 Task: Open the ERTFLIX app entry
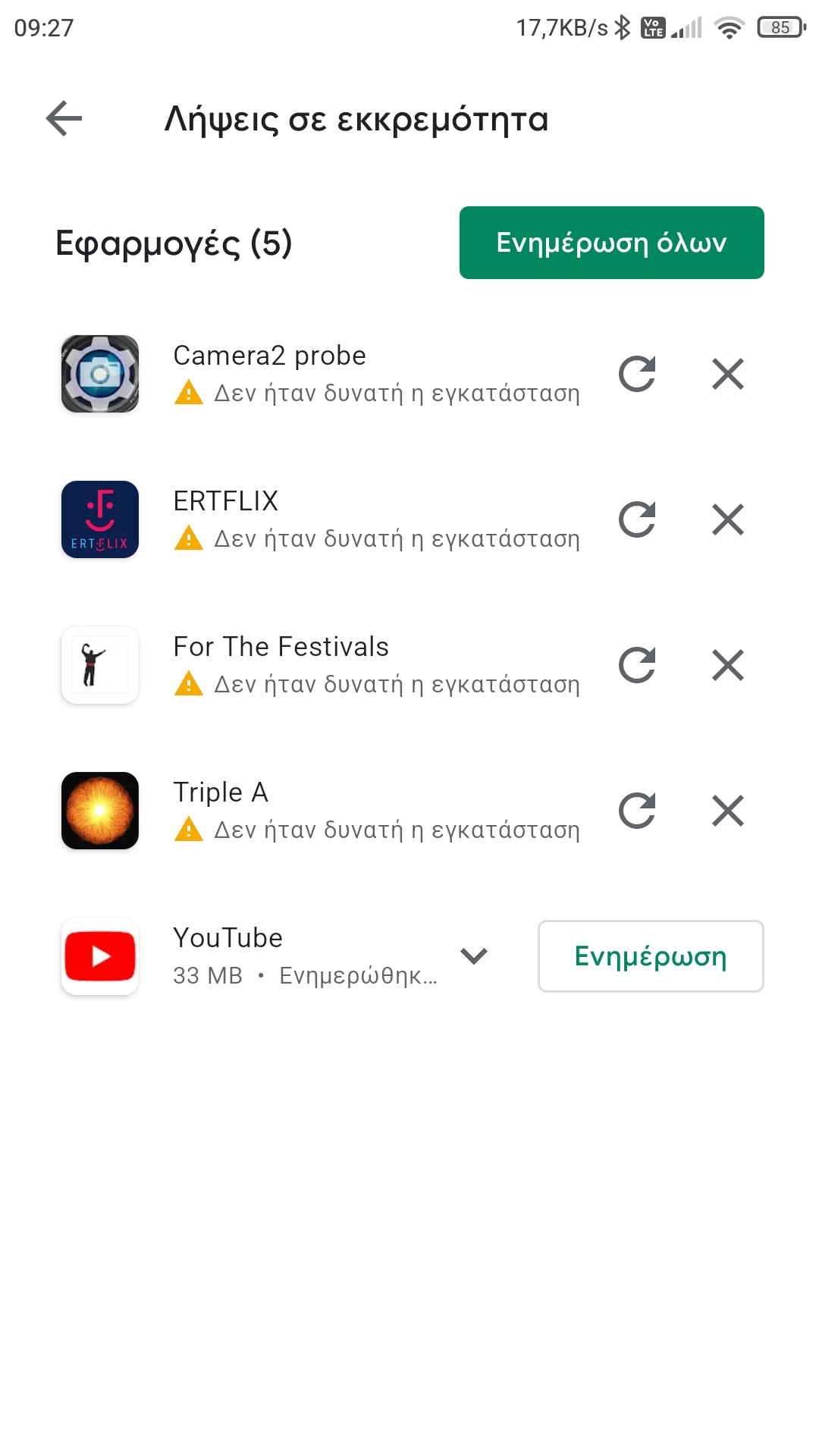coord(226,502)
